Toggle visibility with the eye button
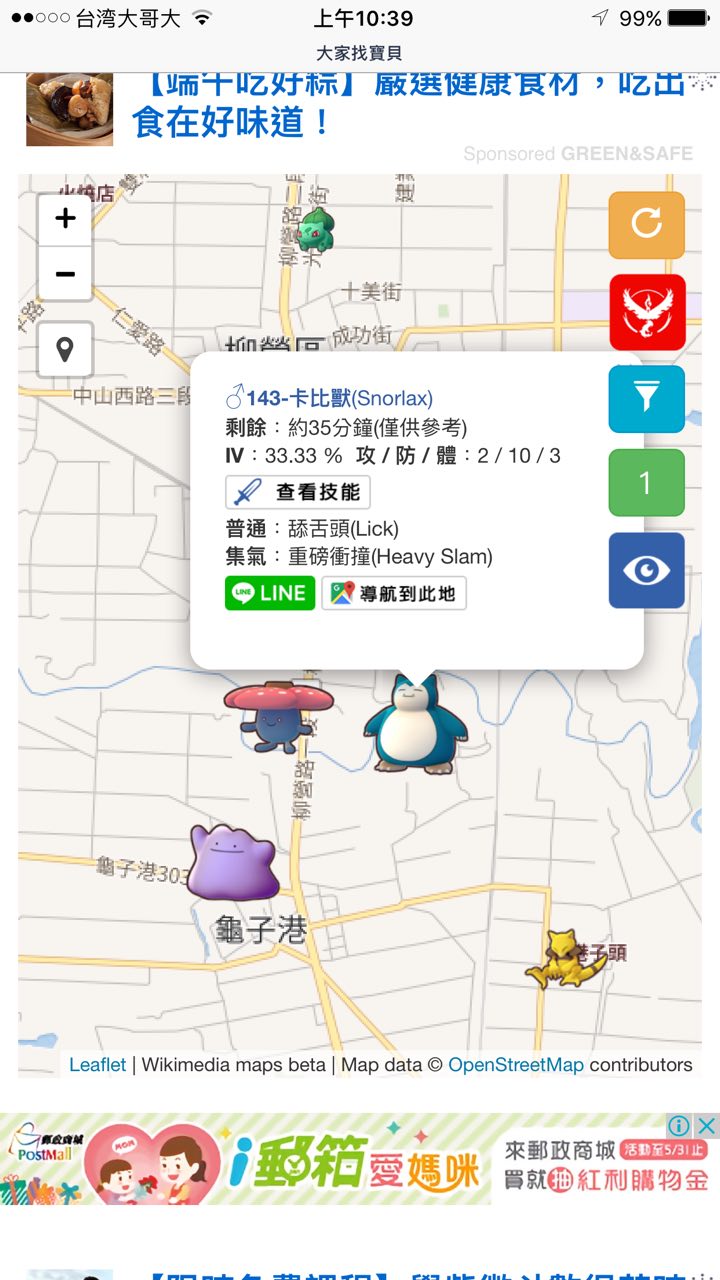Screen dimensions: 720x1280 [646, 570]
